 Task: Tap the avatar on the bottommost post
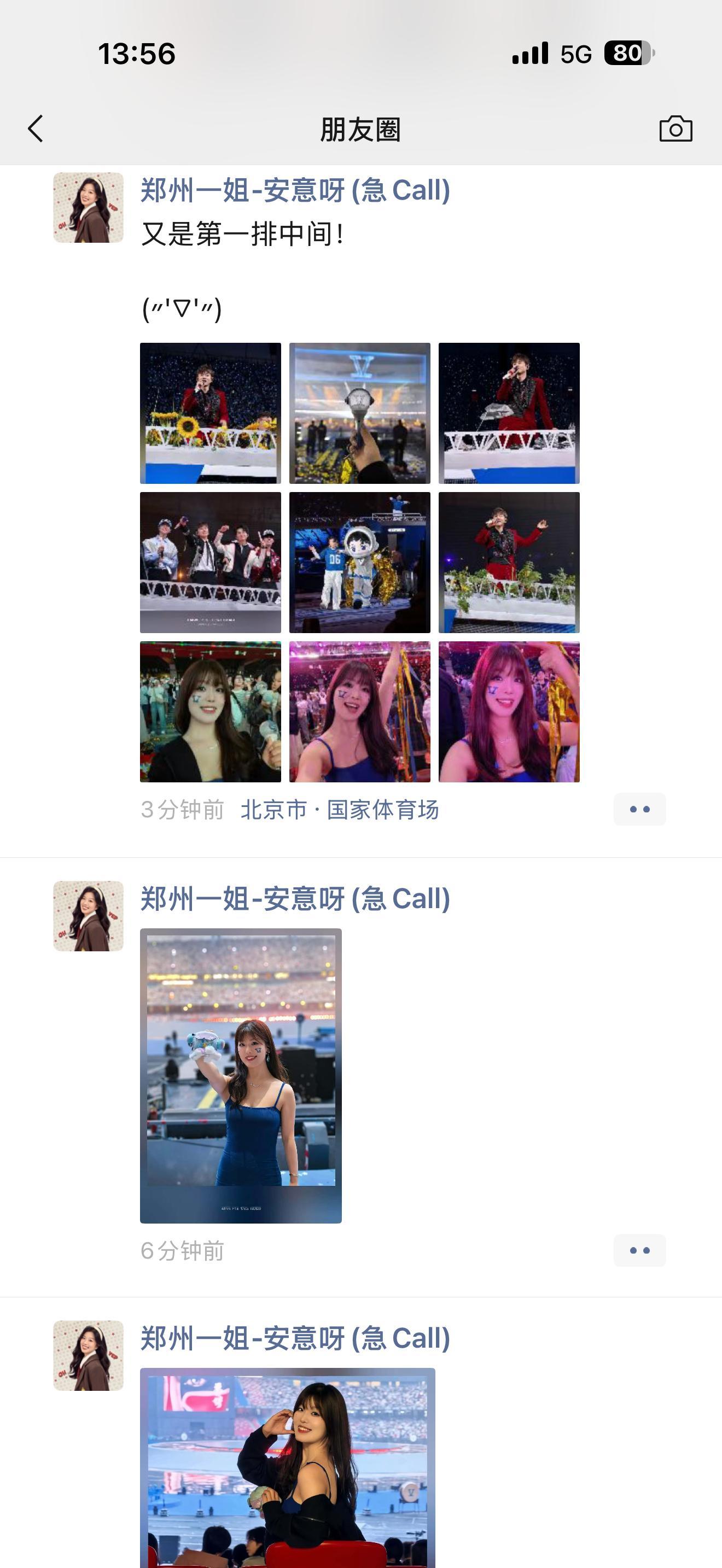point(88,1364)
